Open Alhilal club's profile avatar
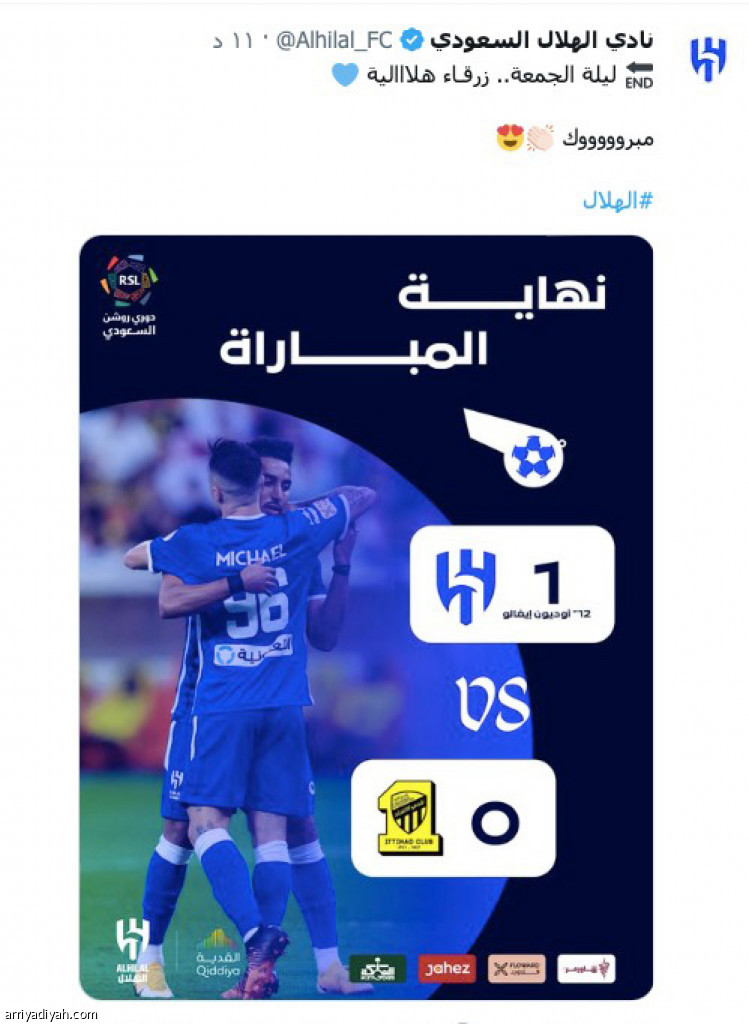 [x=708, y=59]
